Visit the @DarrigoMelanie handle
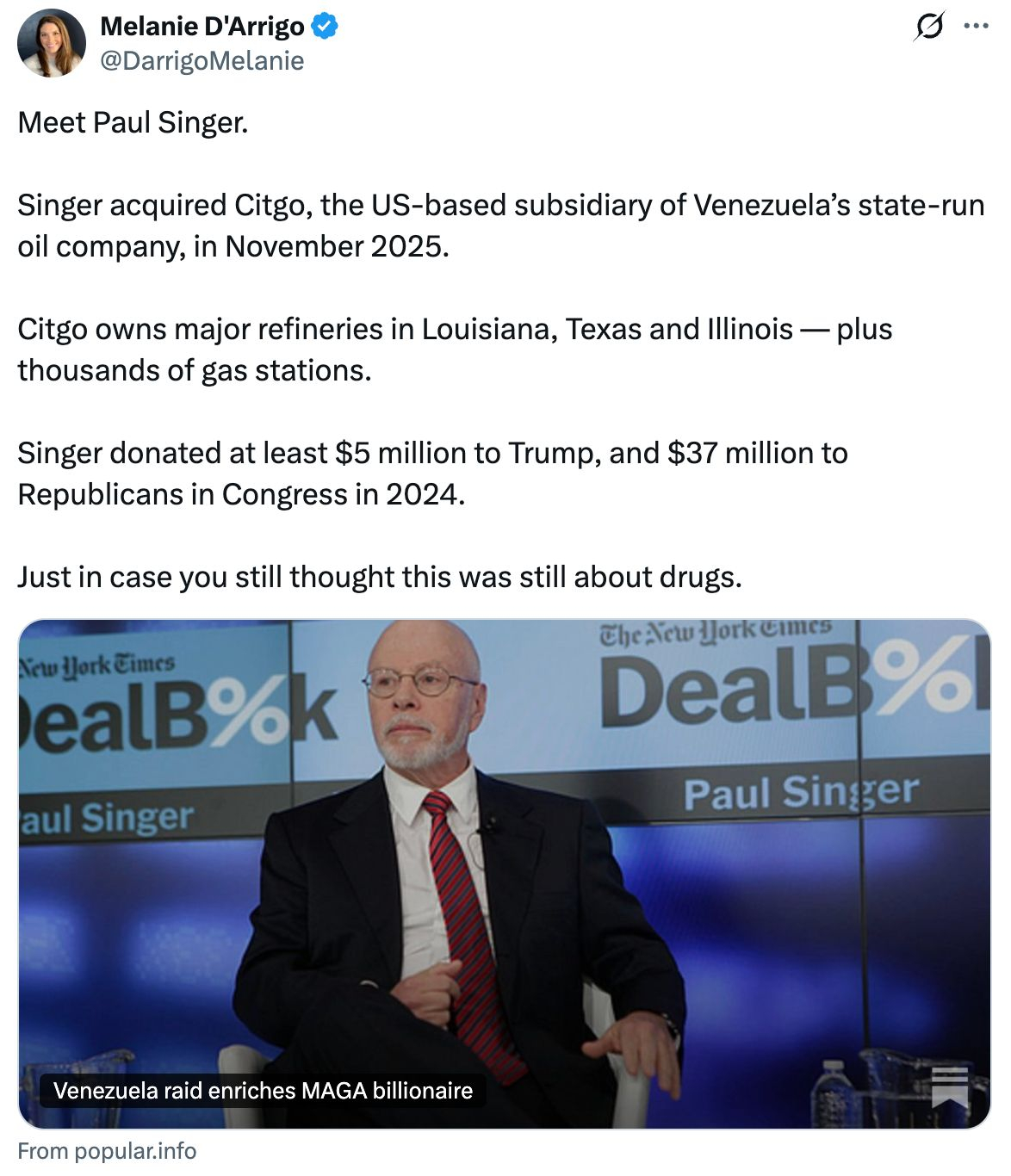The width and height of the screenshot is (1011, 1176). [202, 61]
